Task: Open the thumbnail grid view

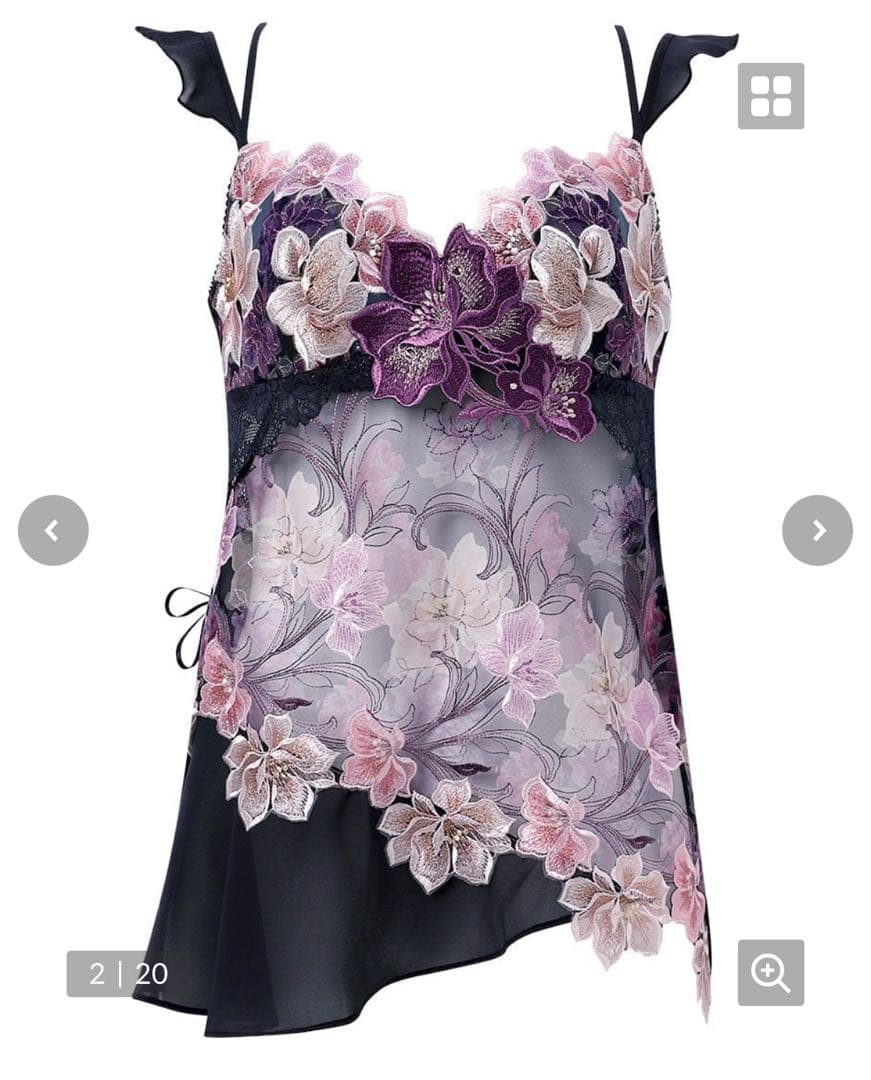Action: point(770,96)
